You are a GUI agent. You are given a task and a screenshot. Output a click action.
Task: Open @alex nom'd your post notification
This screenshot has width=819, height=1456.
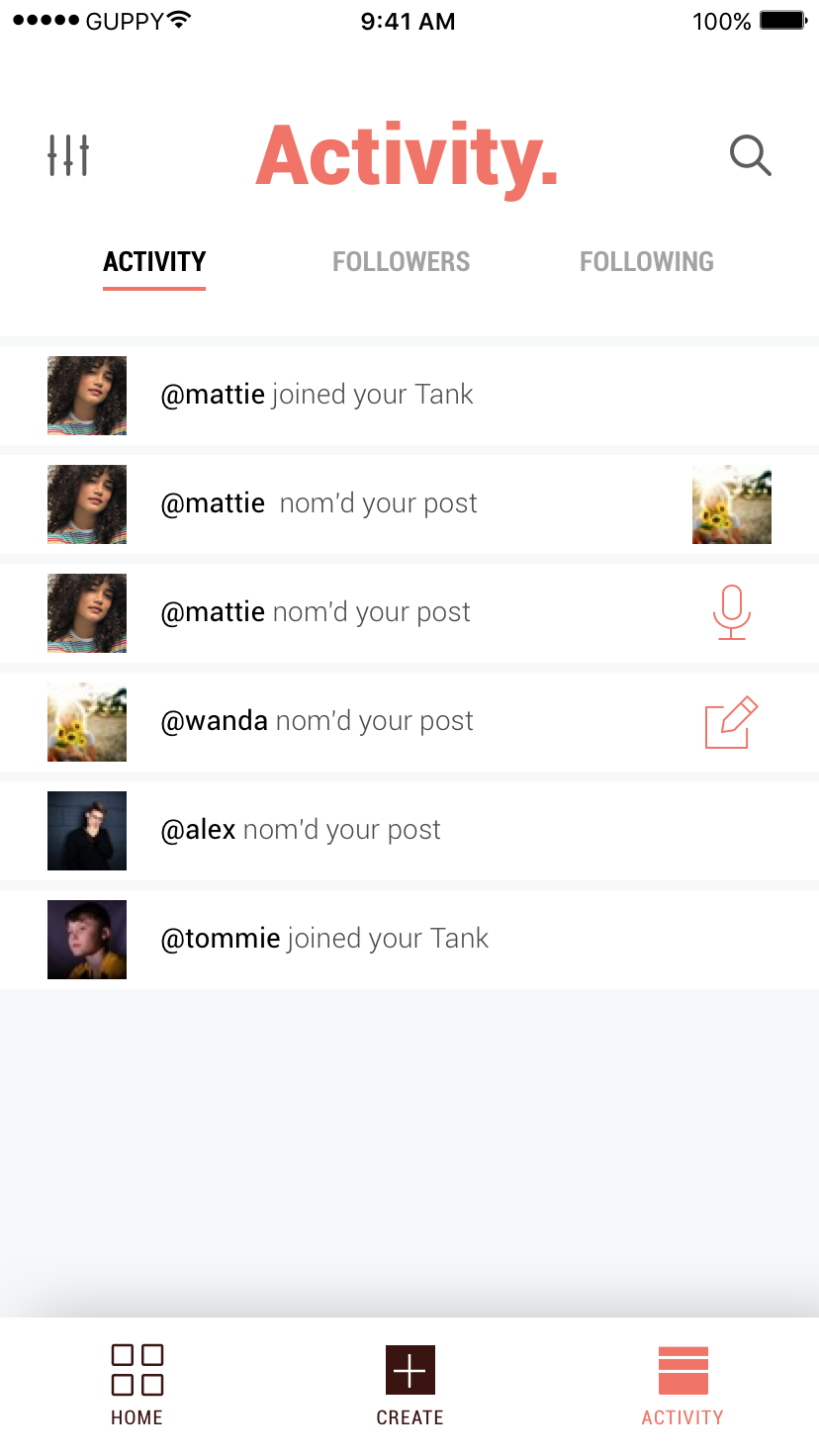pyautogui.click(x=301, y=831)
